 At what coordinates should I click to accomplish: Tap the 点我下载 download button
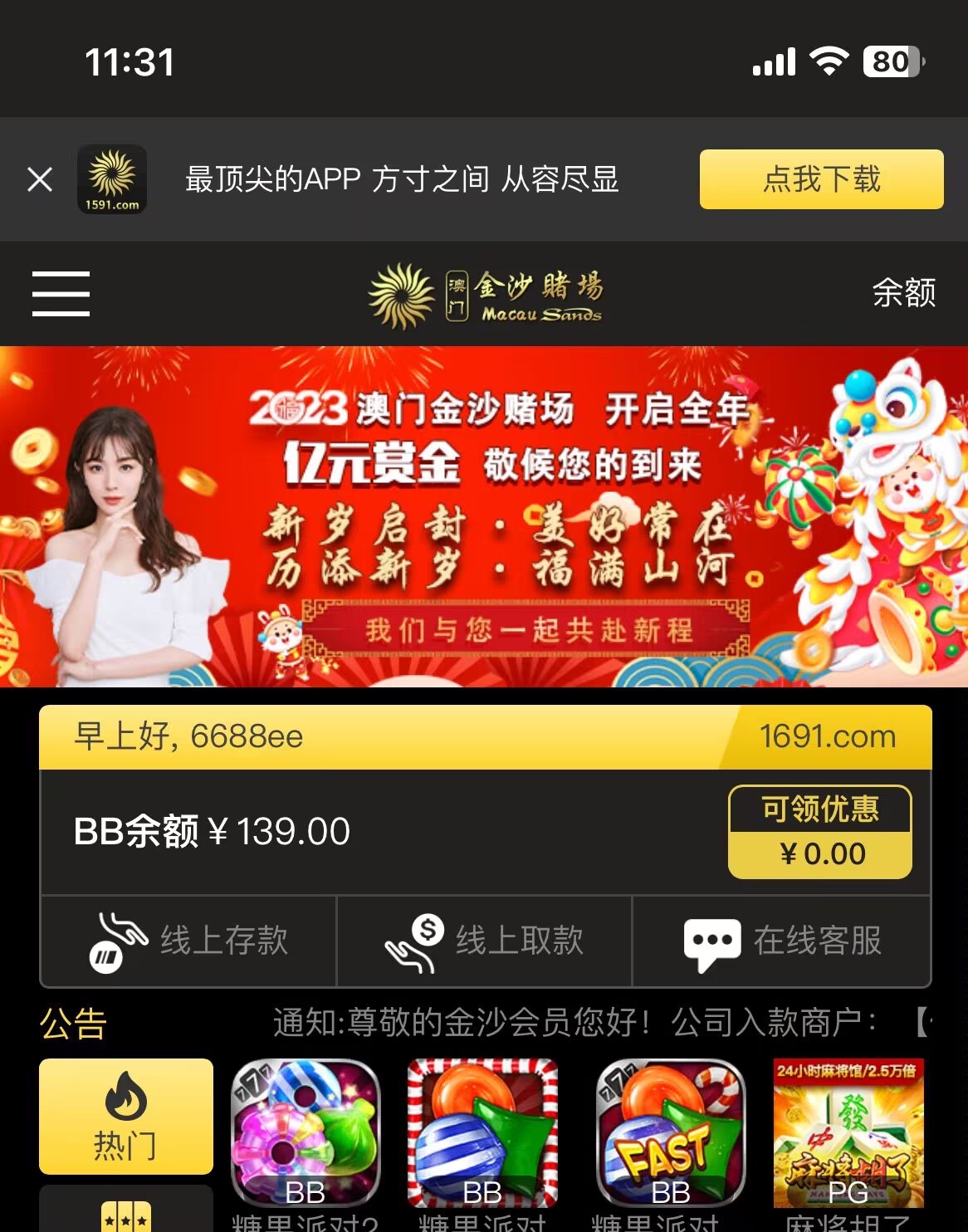click(x=821, y=179)
